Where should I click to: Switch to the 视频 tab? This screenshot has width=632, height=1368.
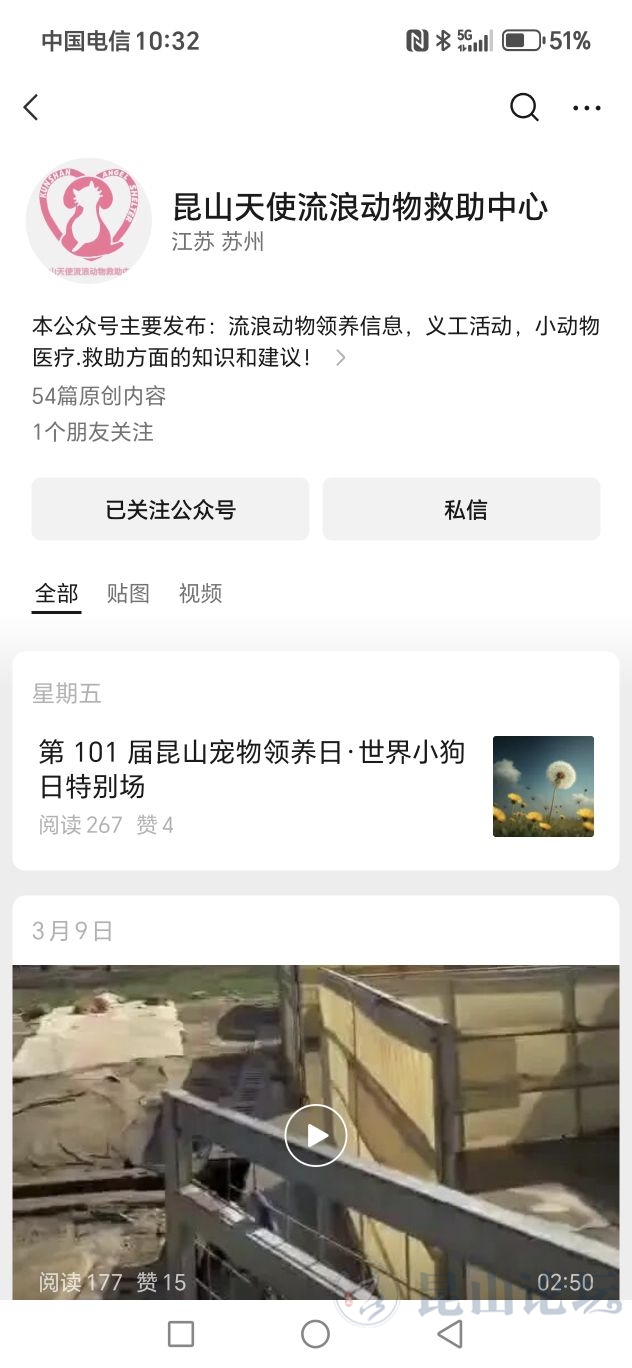(200, 593)
